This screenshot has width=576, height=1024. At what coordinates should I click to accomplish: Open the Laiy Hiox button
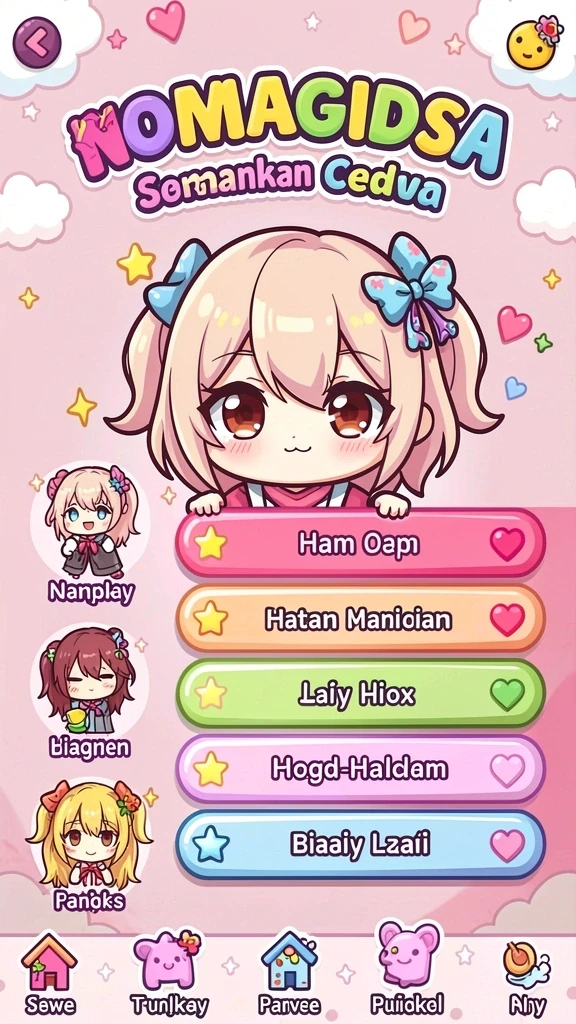[x=360, y=694]
